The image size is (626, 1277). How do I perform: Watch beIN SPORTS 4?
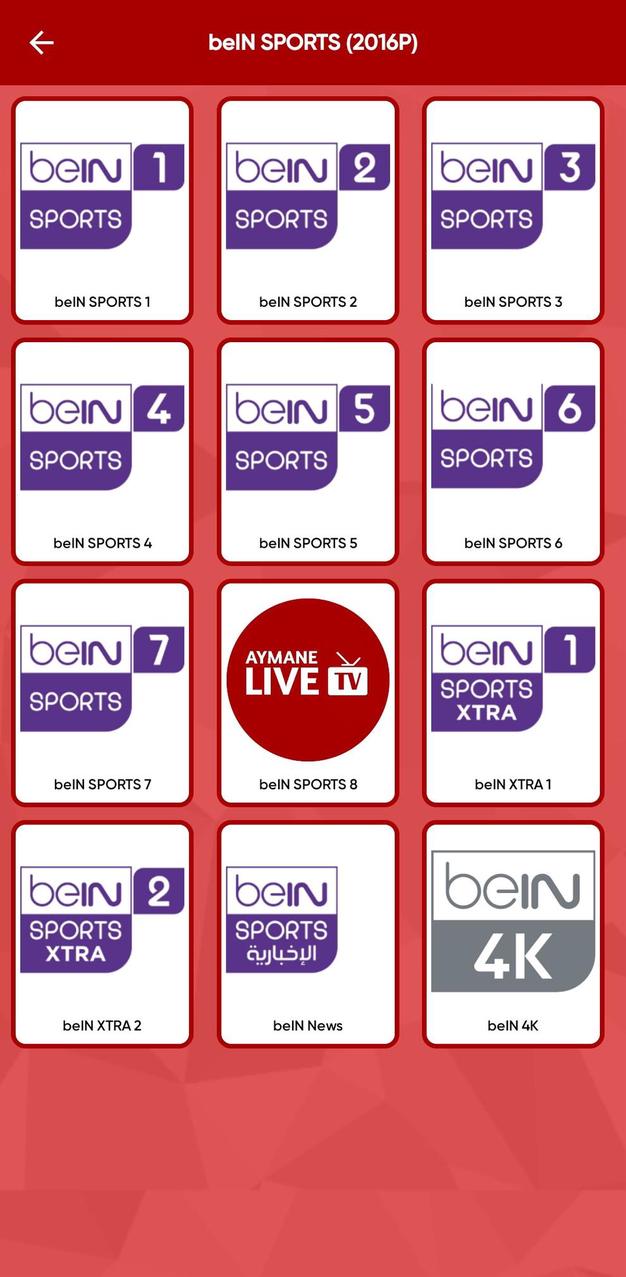[x=102, y=451]
